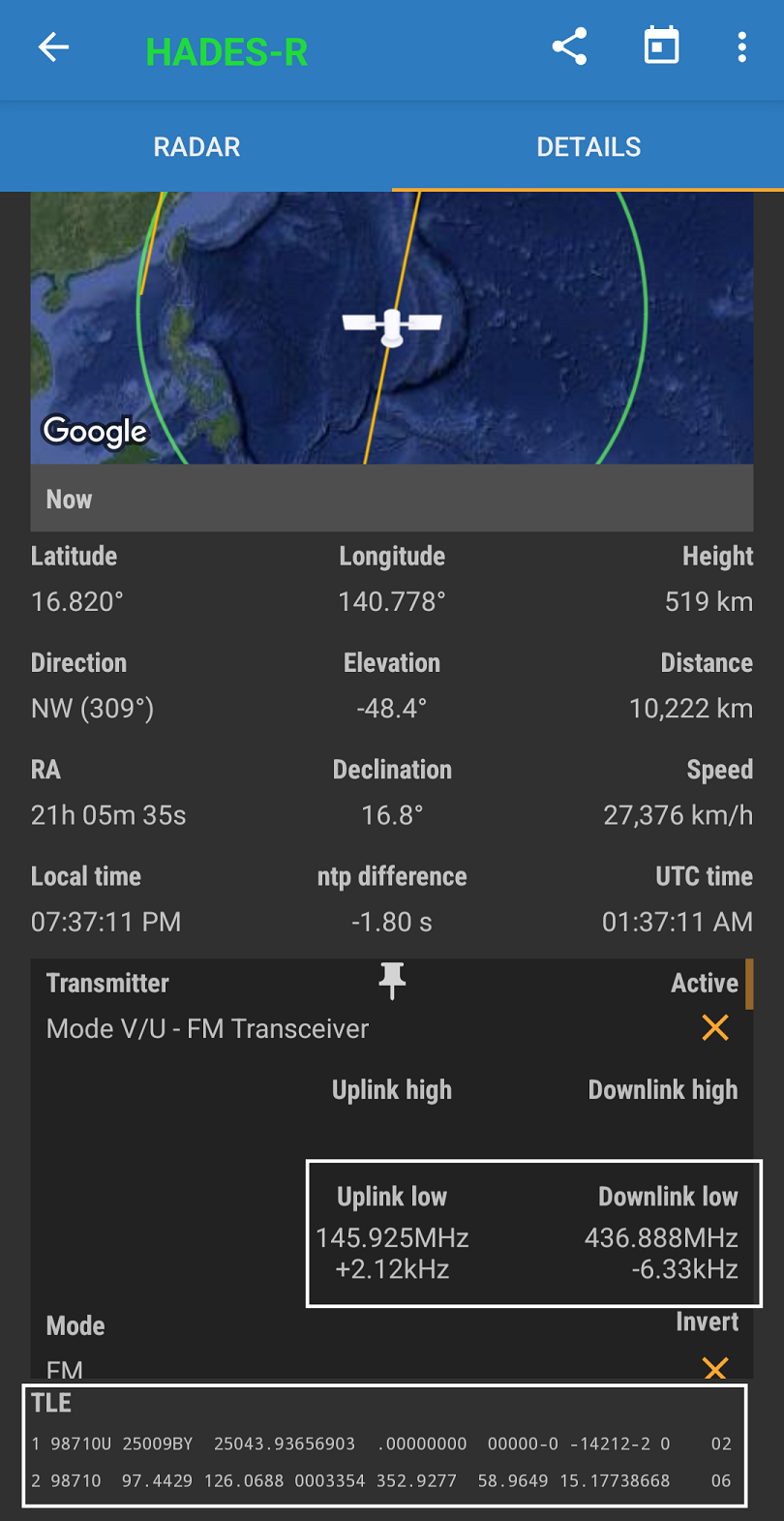Open the overflow menu
The width and height of the screenshot is (784, 1521).
click(x=741, y=47)
